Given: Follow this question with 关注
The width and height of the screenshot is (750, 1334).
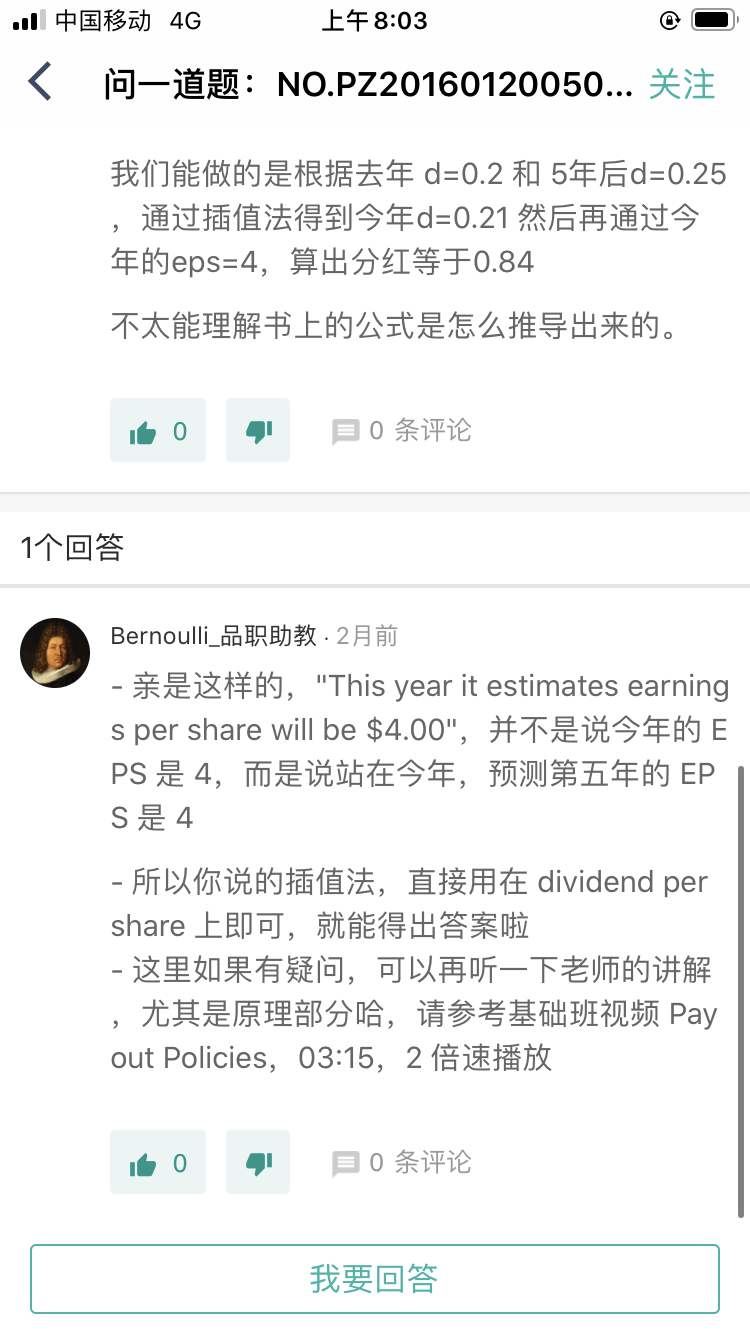Looking at the screenshot, I should pyautogui.click(x=682, y=85).
